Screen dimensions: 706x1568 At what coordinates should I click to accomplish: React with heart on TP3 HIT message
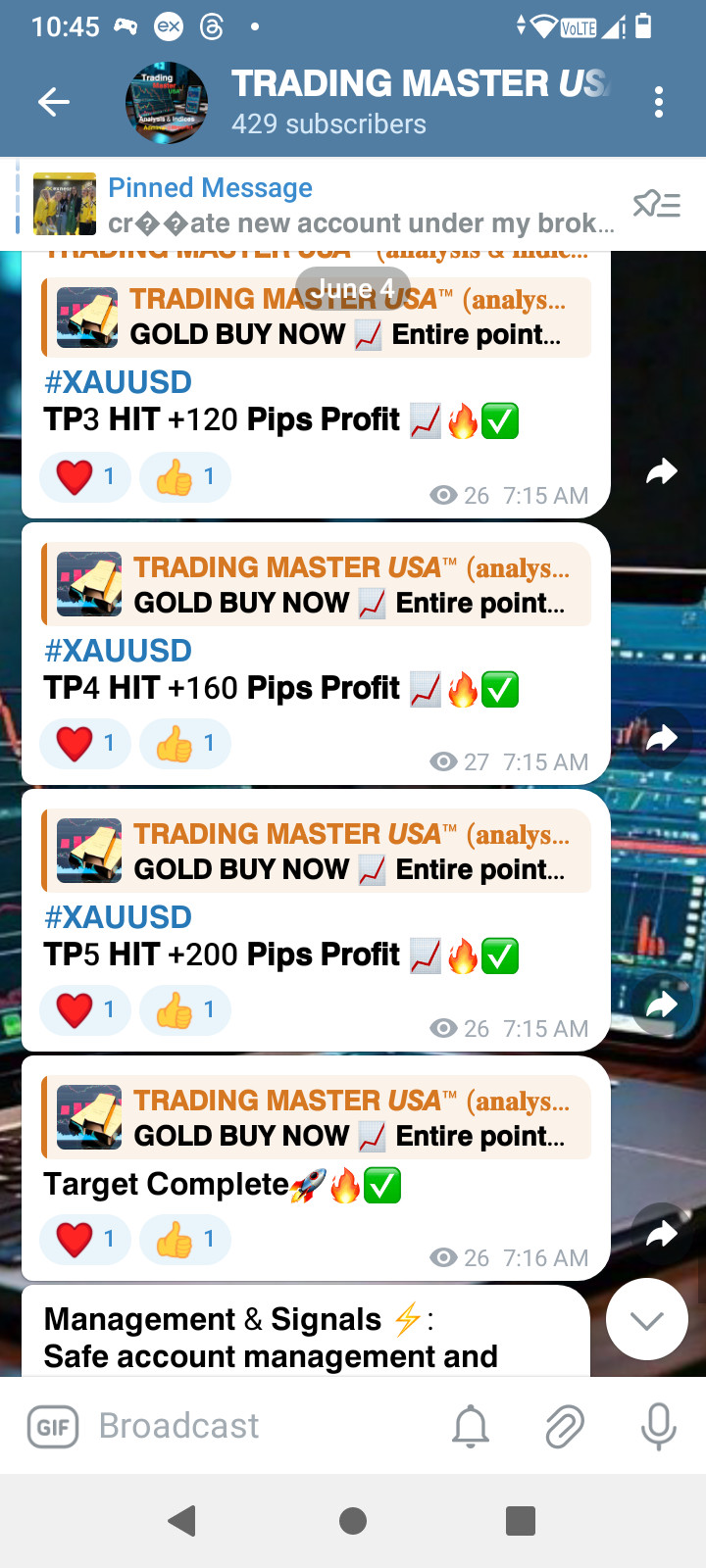[x=85, y=477]
